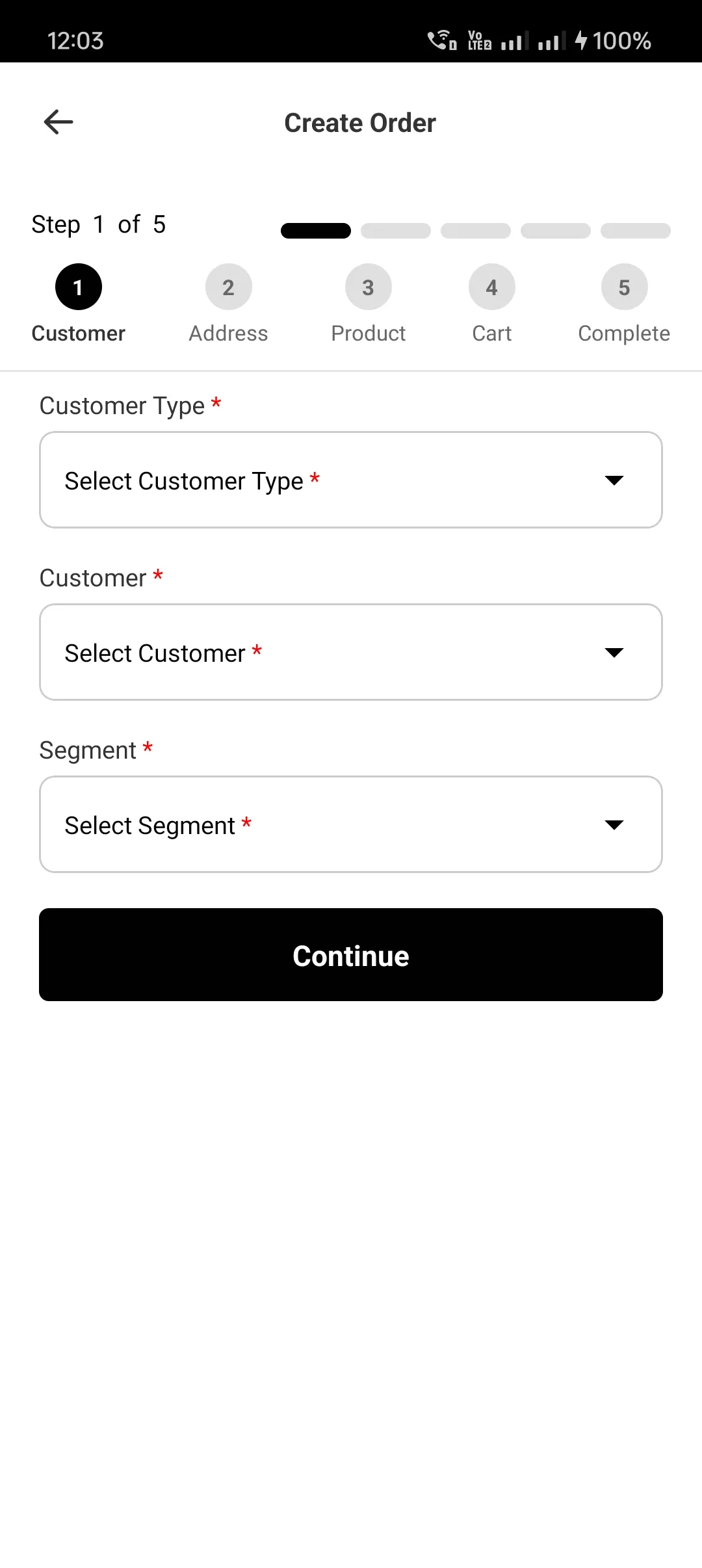This screenshot has height=1568, width=702.
Task: Open the Complete step label
Action: tap(624, 333)
